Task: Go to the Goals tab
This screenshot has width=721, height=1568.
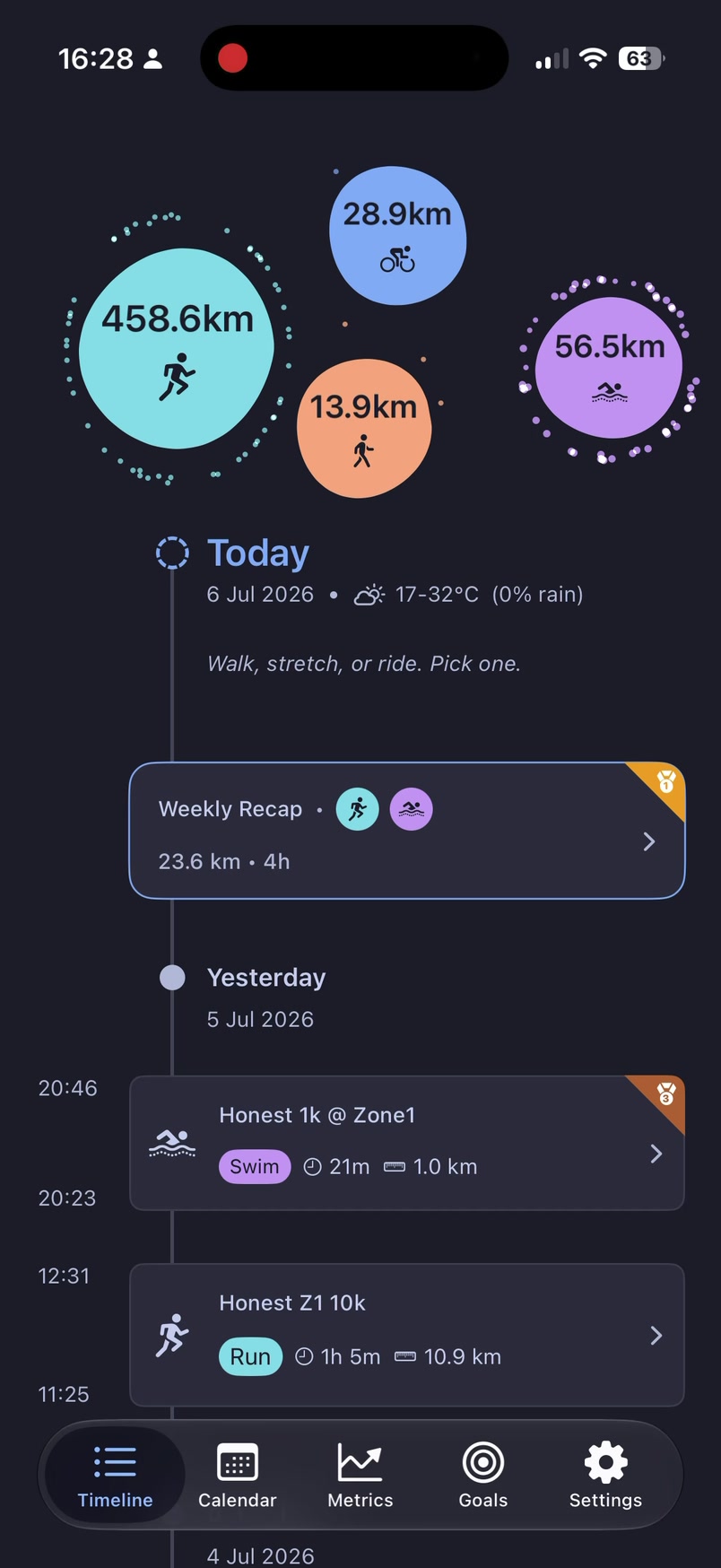Action: click(482, 1476)
